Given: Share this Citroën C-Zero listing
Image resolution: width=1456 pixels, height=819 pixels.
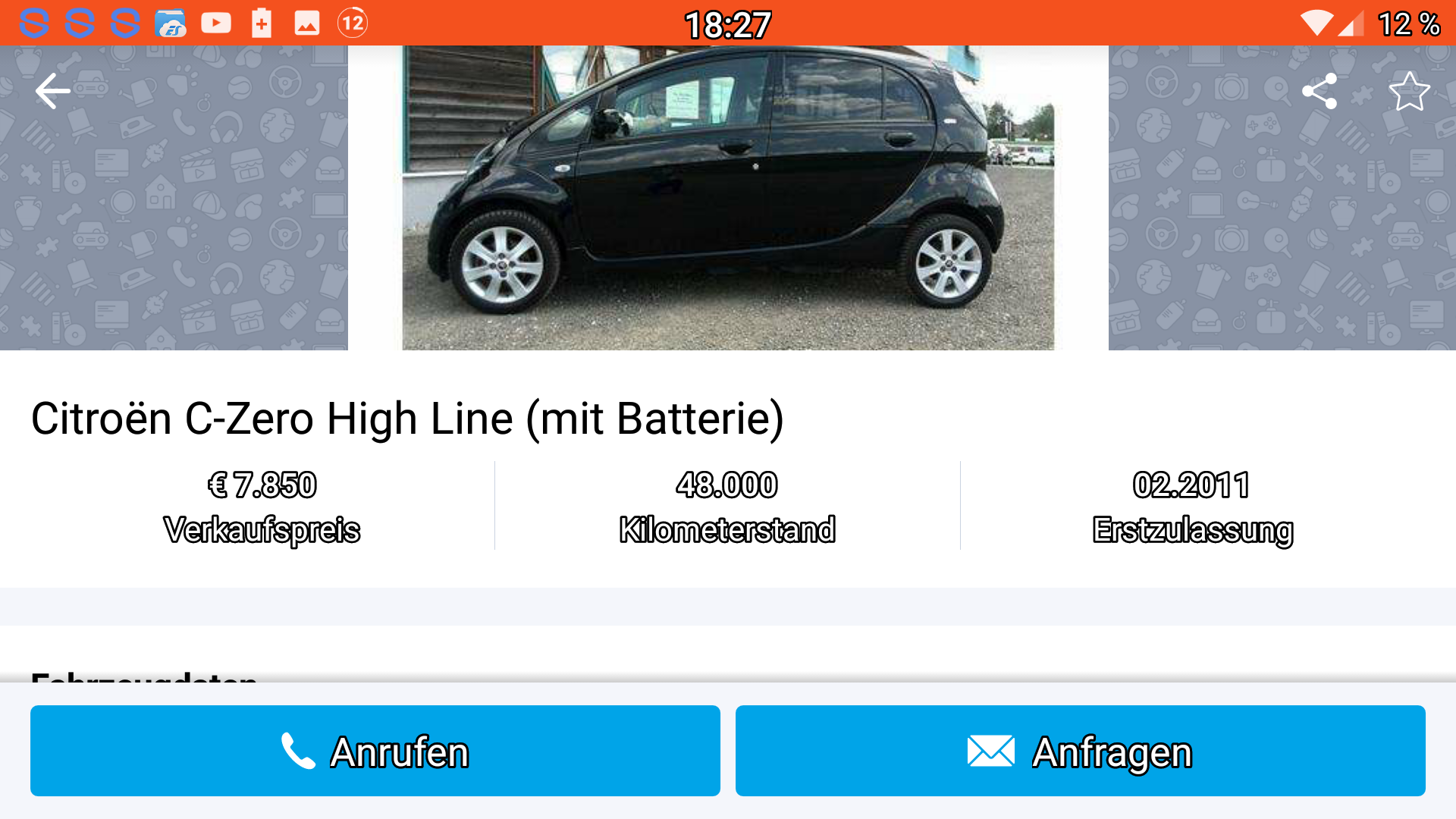Looking at the screenshot, I should click(x=1319, y=92).
